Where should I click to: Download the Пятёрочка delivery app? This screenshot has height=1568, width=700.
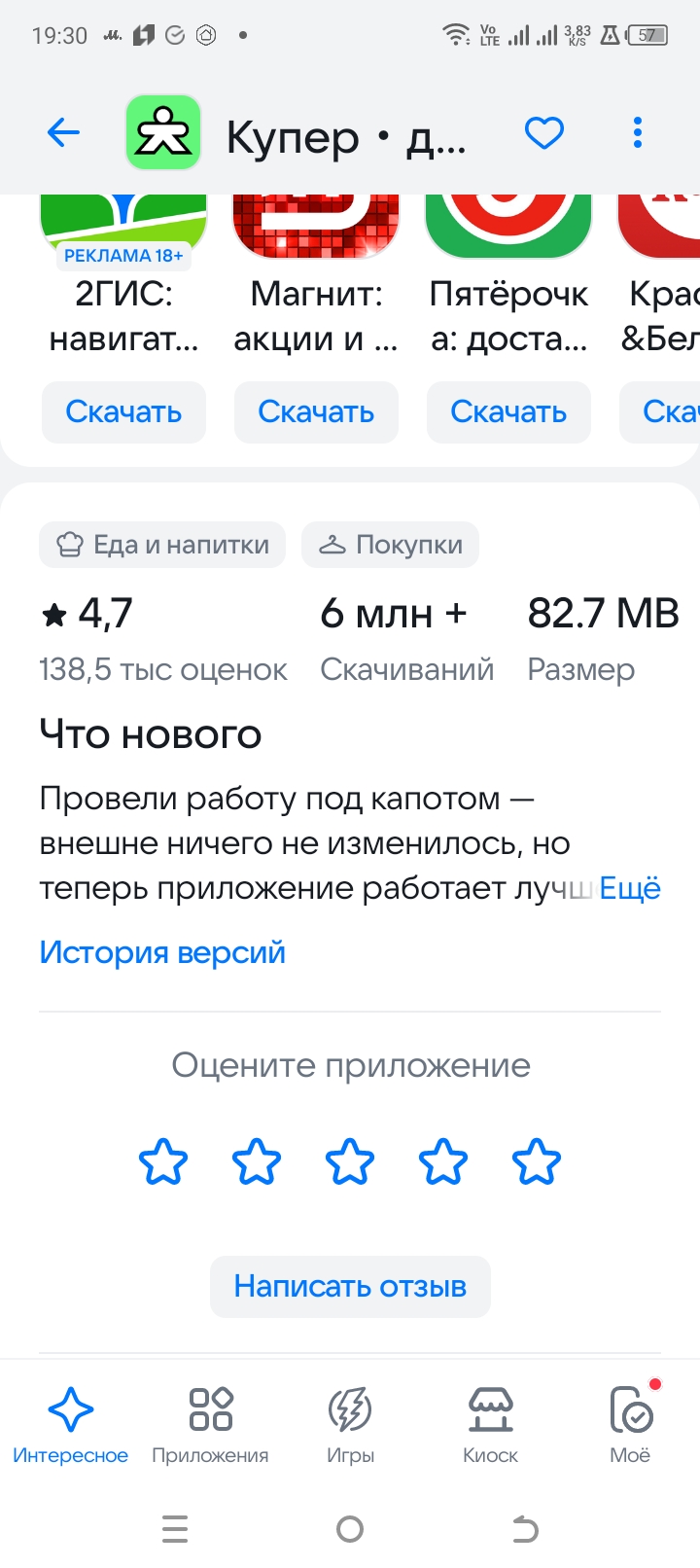(x=508, y=412)
